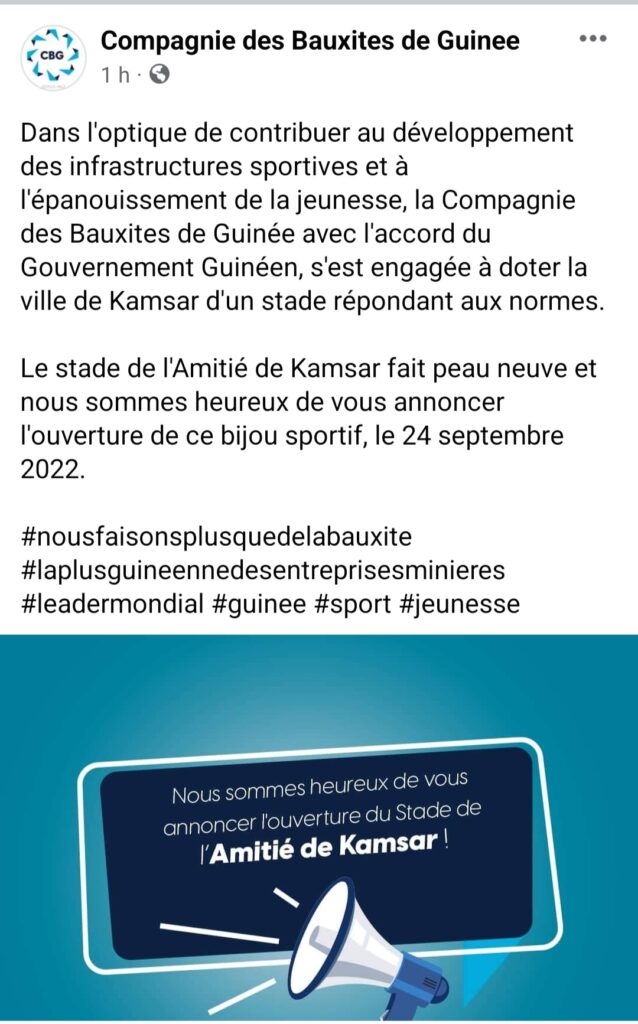The height and width of the screenshot is (1024, 638).
Task: Open the #sport hashtag
Action: point(363,604)
